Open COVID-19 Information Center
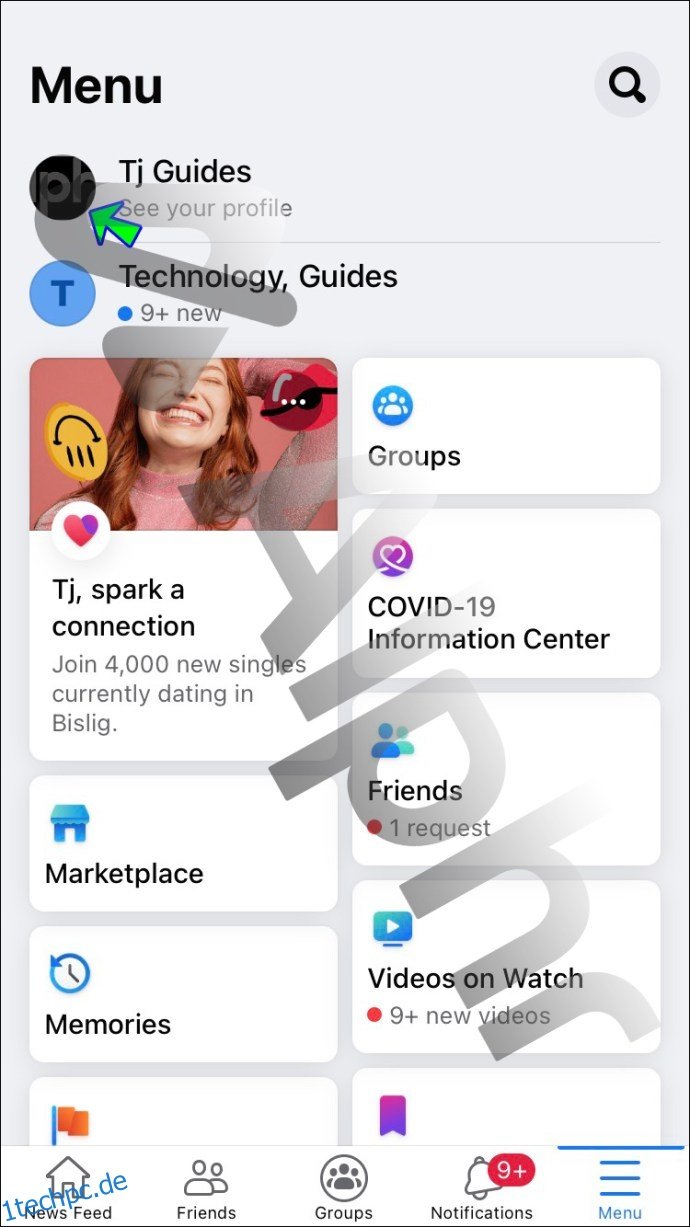This screenshot has height=1227, width=690. [506, 594]
